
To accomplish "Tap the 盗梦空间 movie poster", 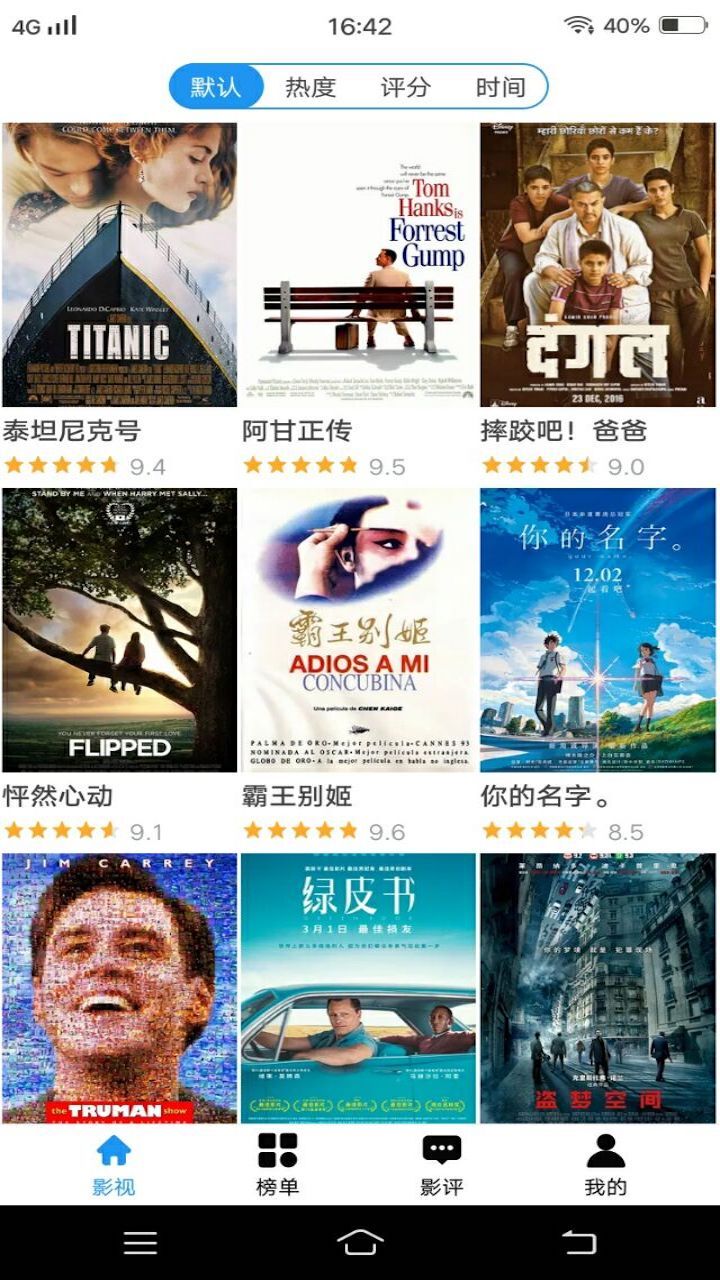I will point(598,988).
